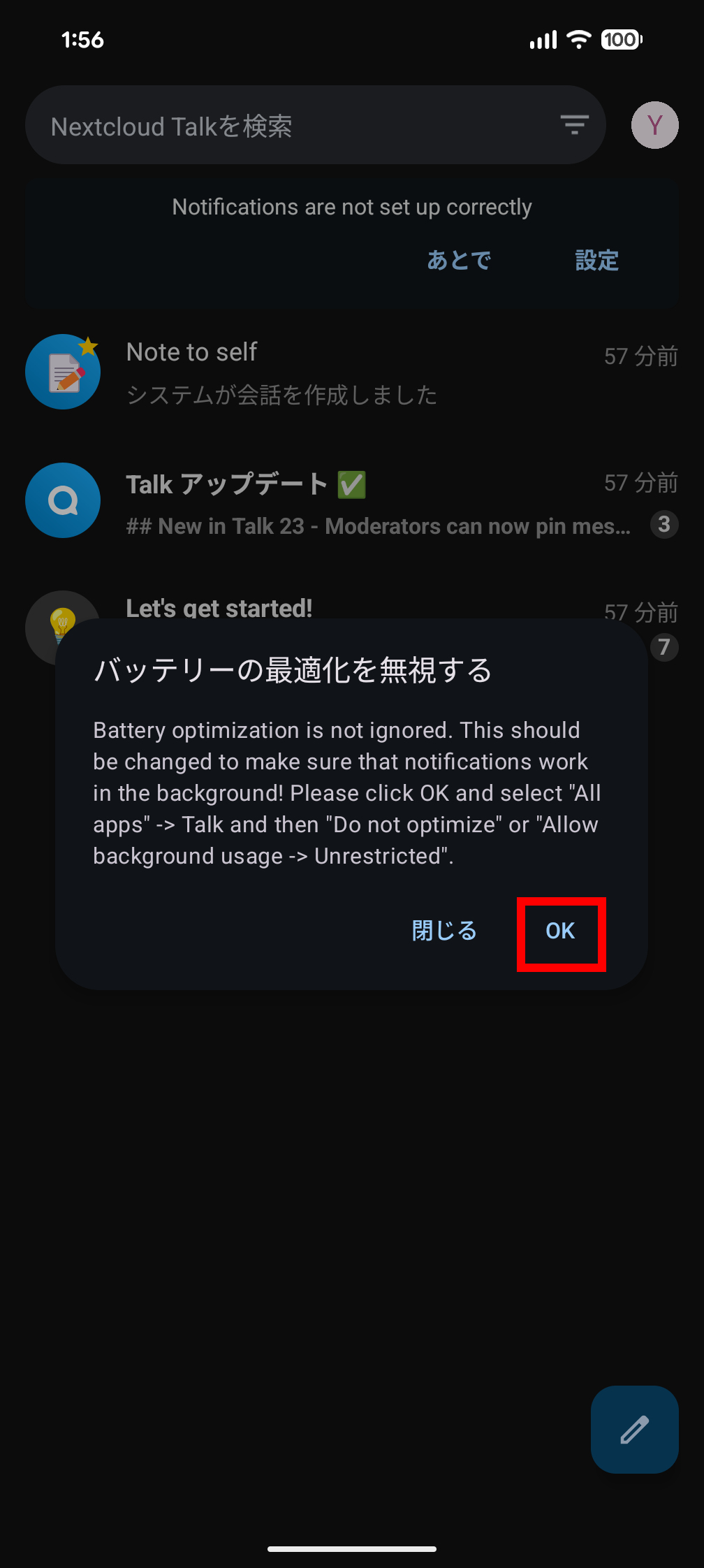Open the conversation filter icon
Image resolution: width=704 pixels, height=1568 pixels.
point(574,126)
